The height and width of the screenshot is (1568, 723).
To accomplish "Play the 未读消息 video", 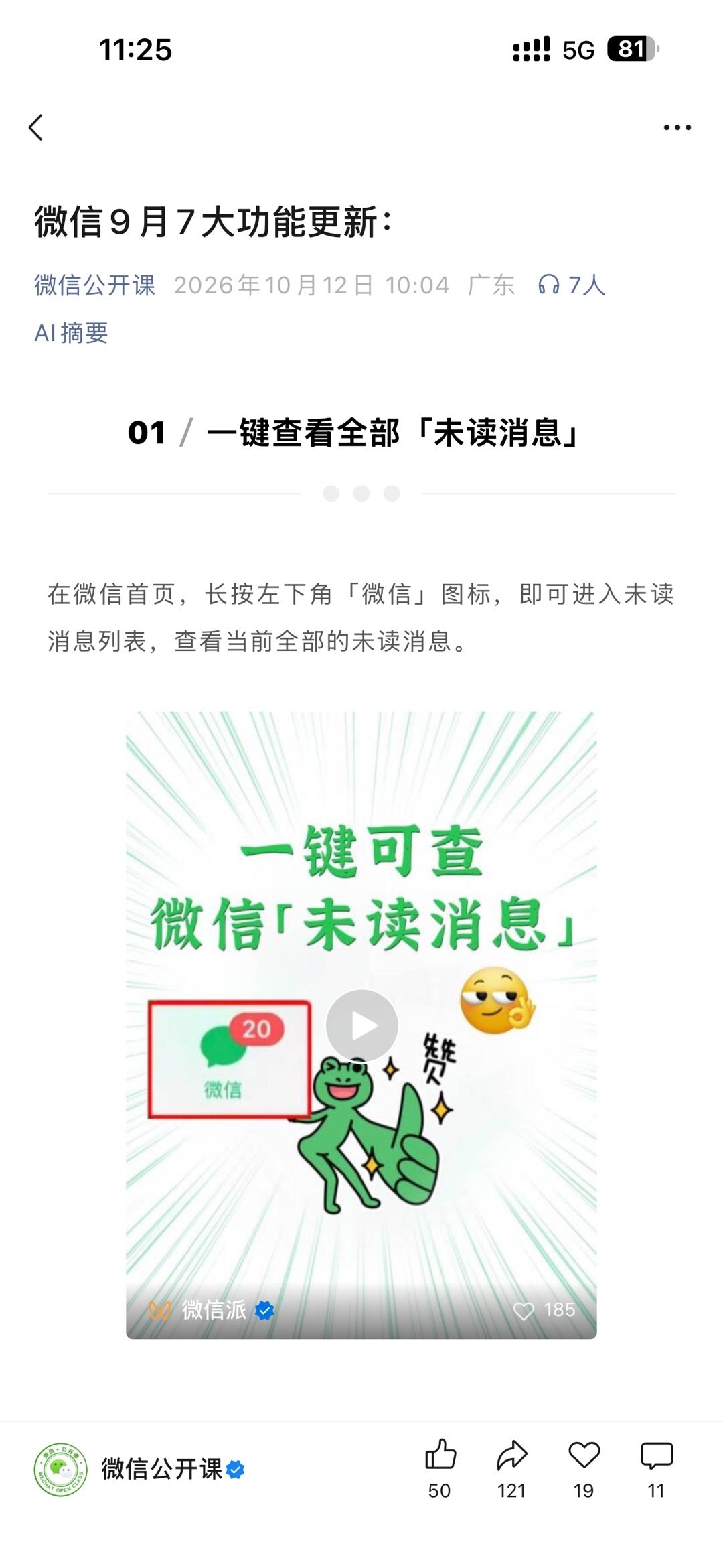I will click(x=361, y=1025).
